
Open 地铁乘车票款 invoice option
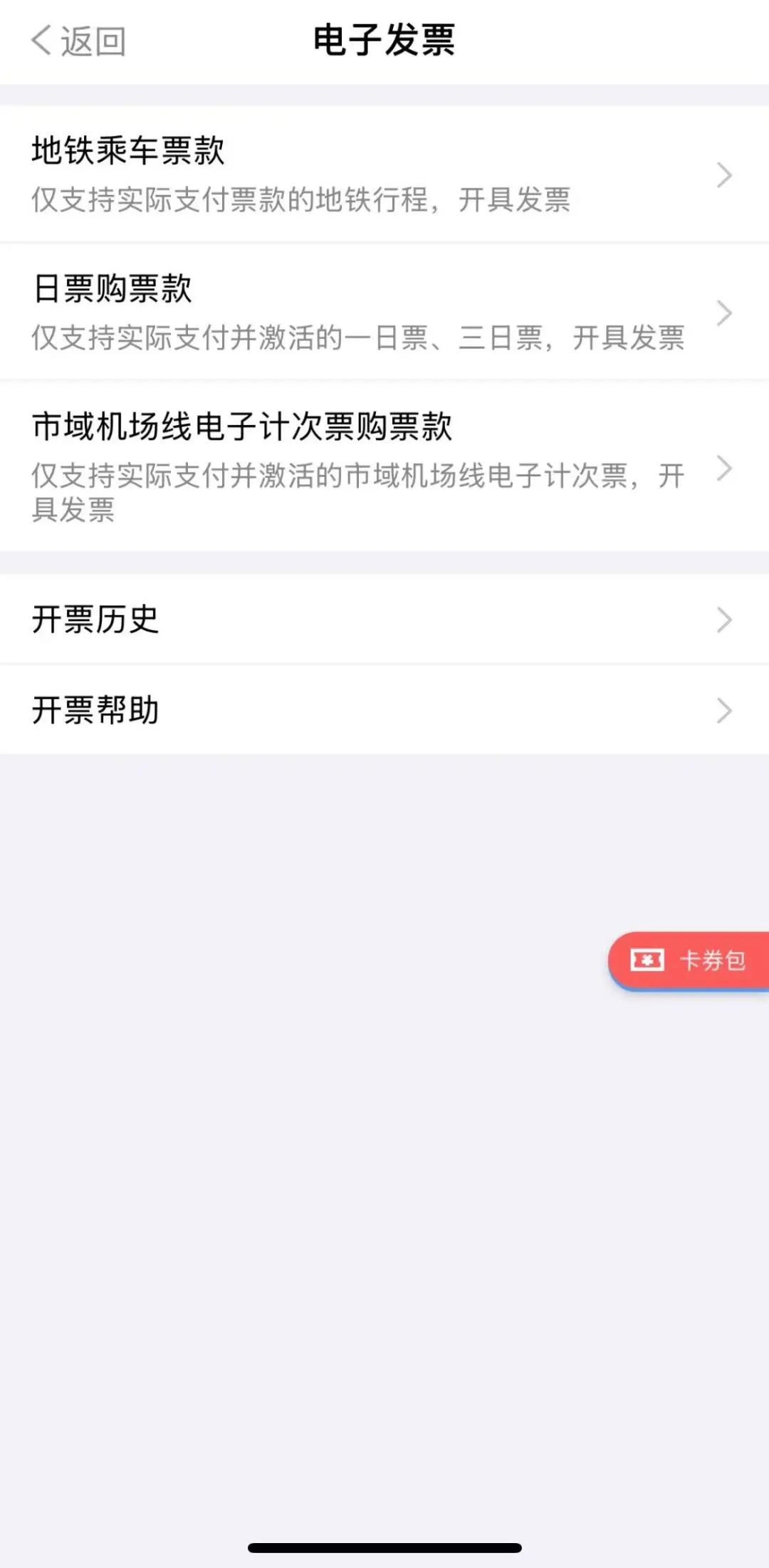pos(384,174)
